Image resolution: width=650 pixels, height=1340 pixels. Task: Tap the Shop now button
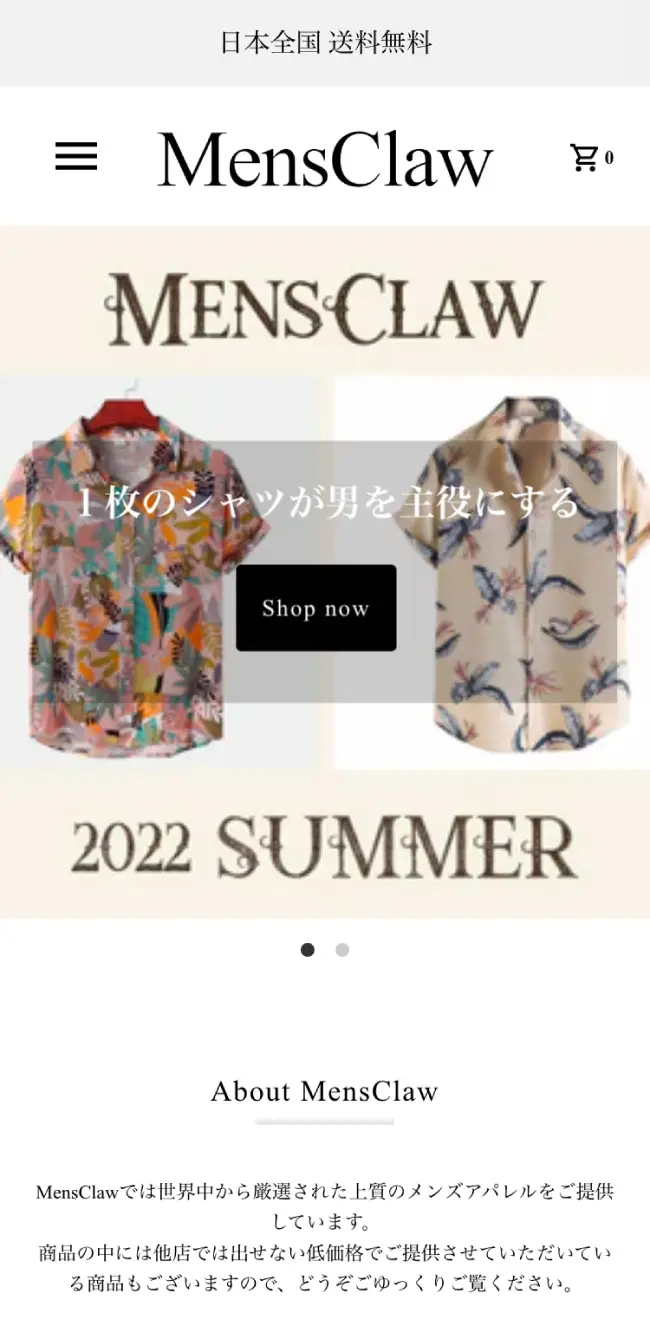point(316,608)
